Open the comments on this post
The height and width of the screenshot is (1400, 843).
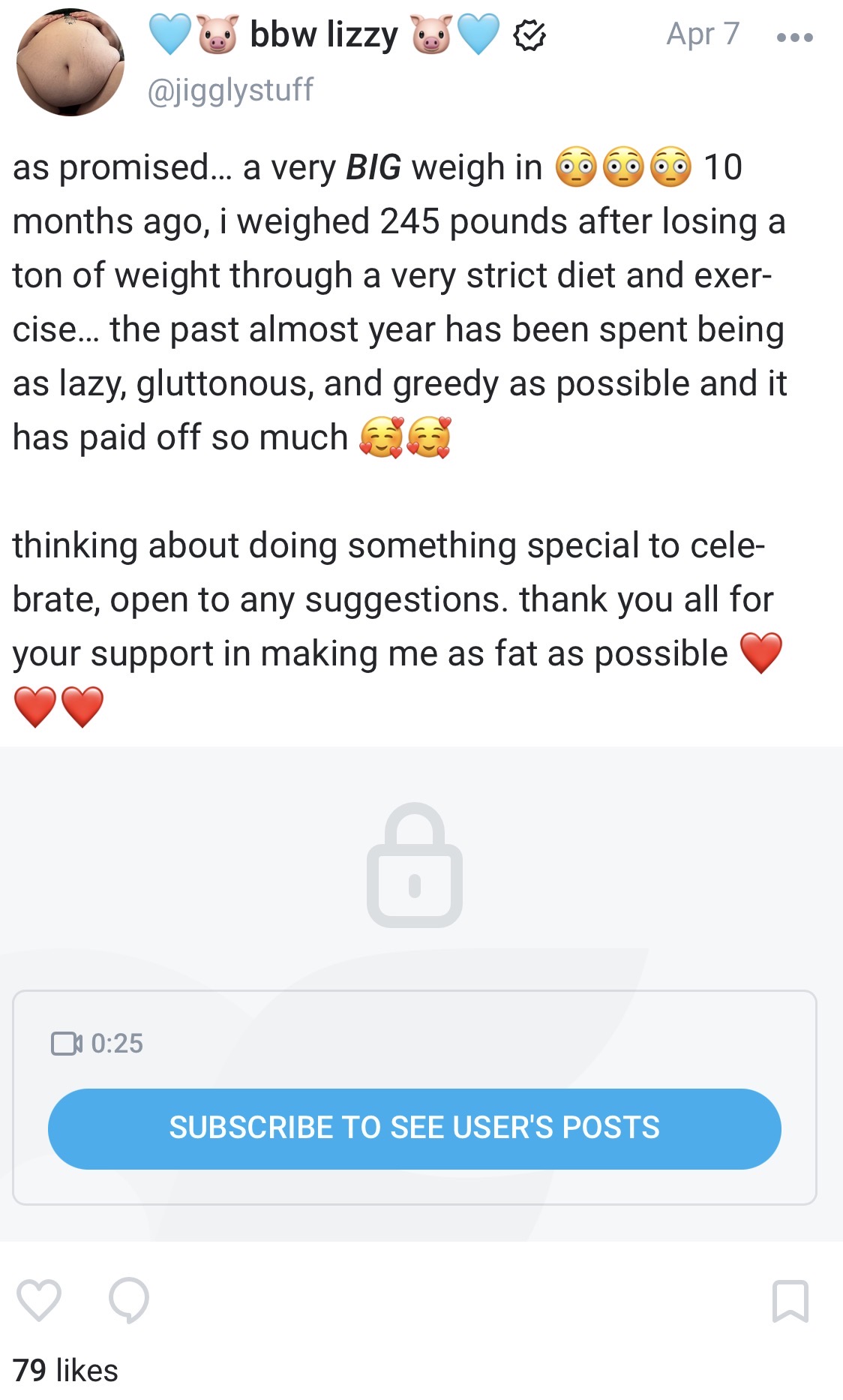128,1300
